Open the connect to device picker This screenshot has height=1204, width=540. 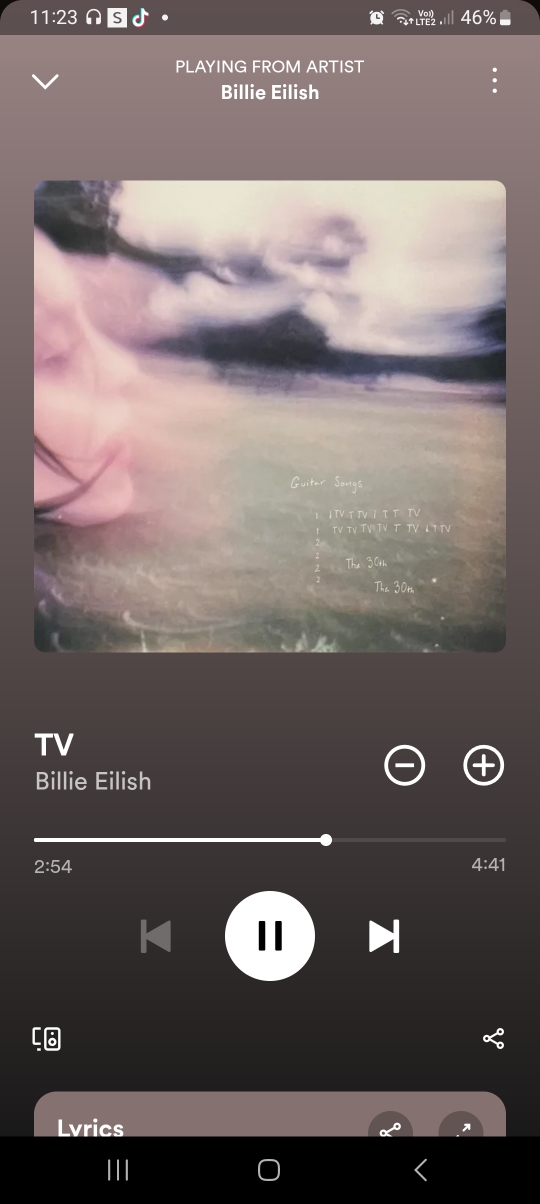[x=47, y=1039]
